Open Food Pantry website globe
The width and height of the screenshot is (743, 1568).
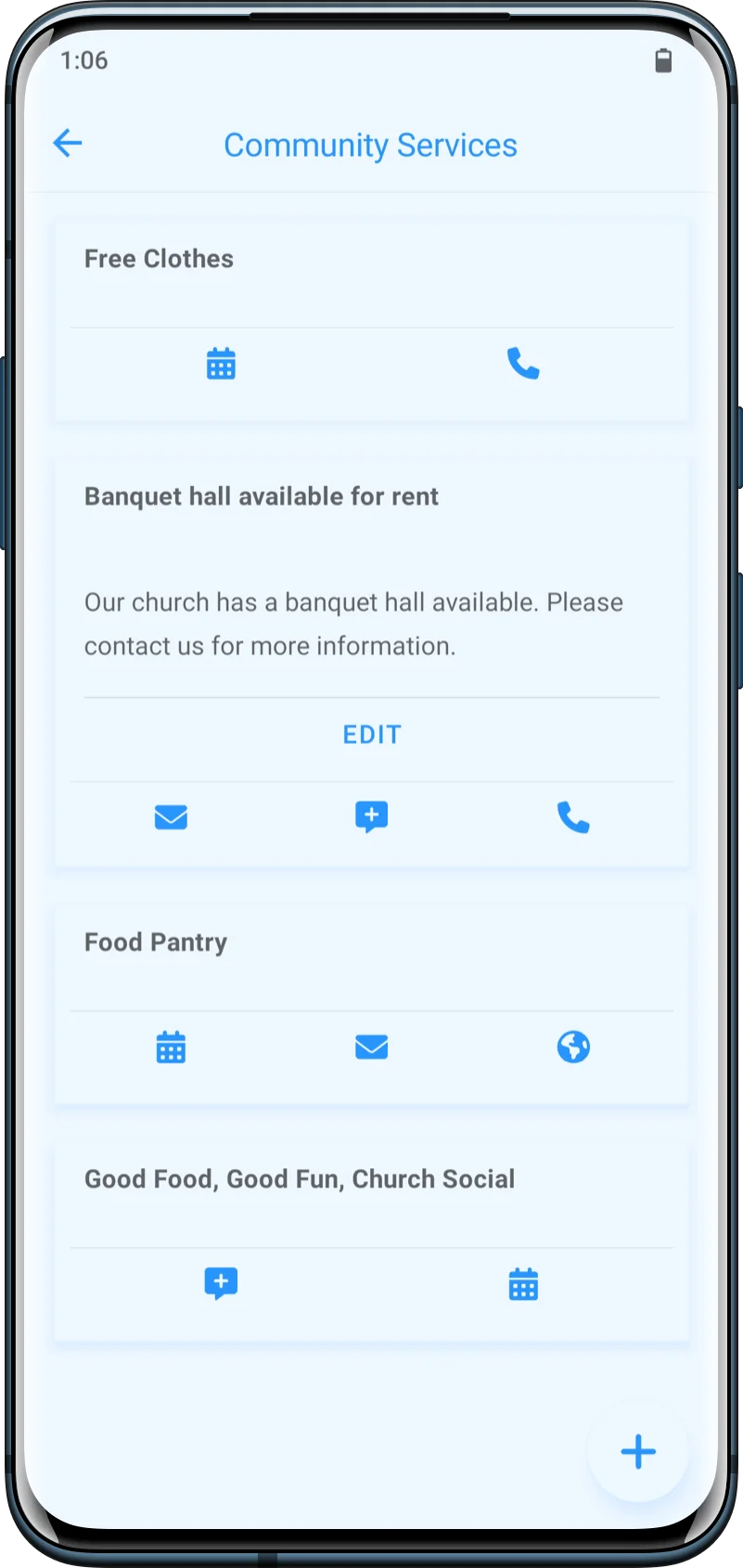[573, 1047]
